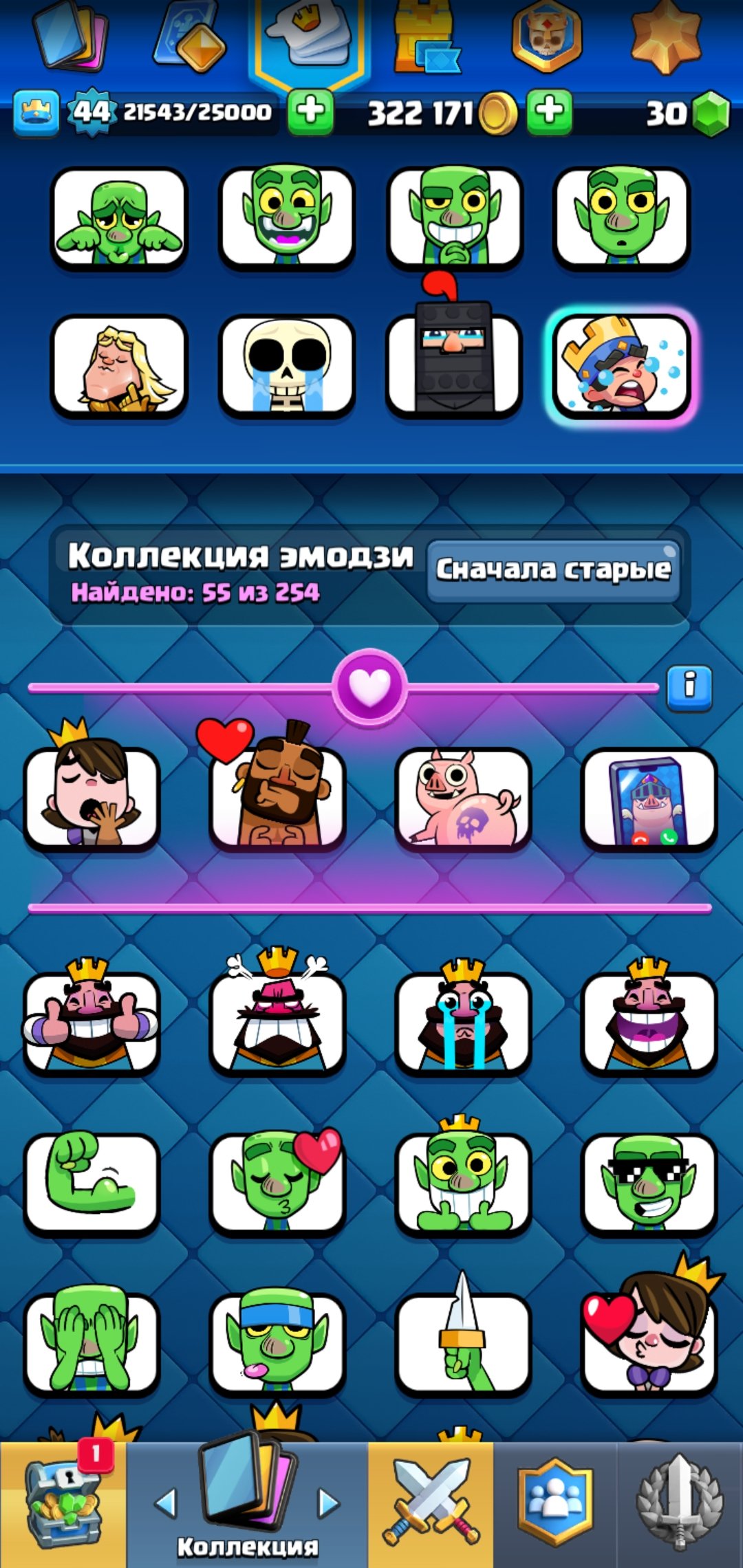
Task: Tap the 'Сначала старые' sort button
Action: click(554, 570)
